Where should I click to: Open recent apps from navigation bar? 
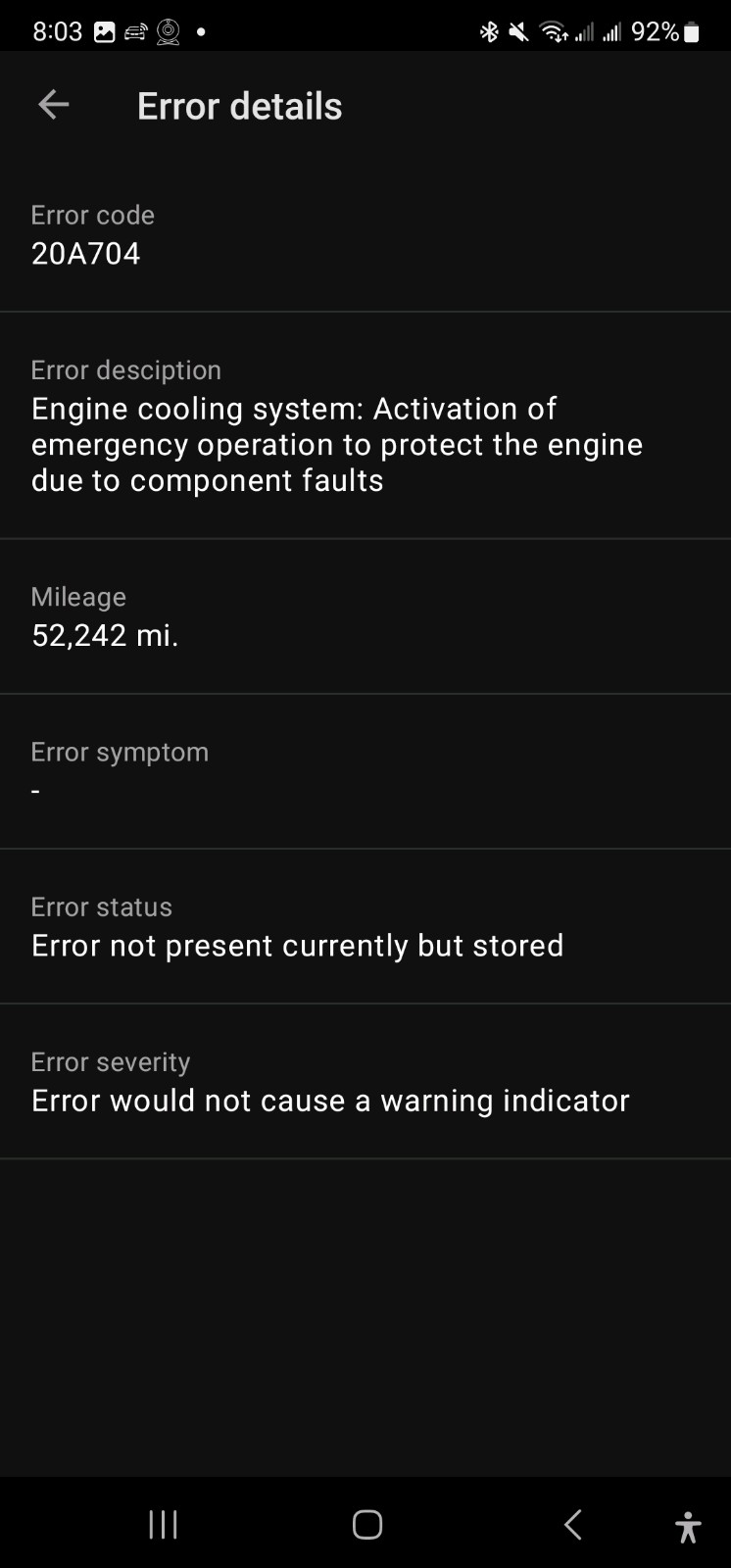click(x=163, y=1524)
